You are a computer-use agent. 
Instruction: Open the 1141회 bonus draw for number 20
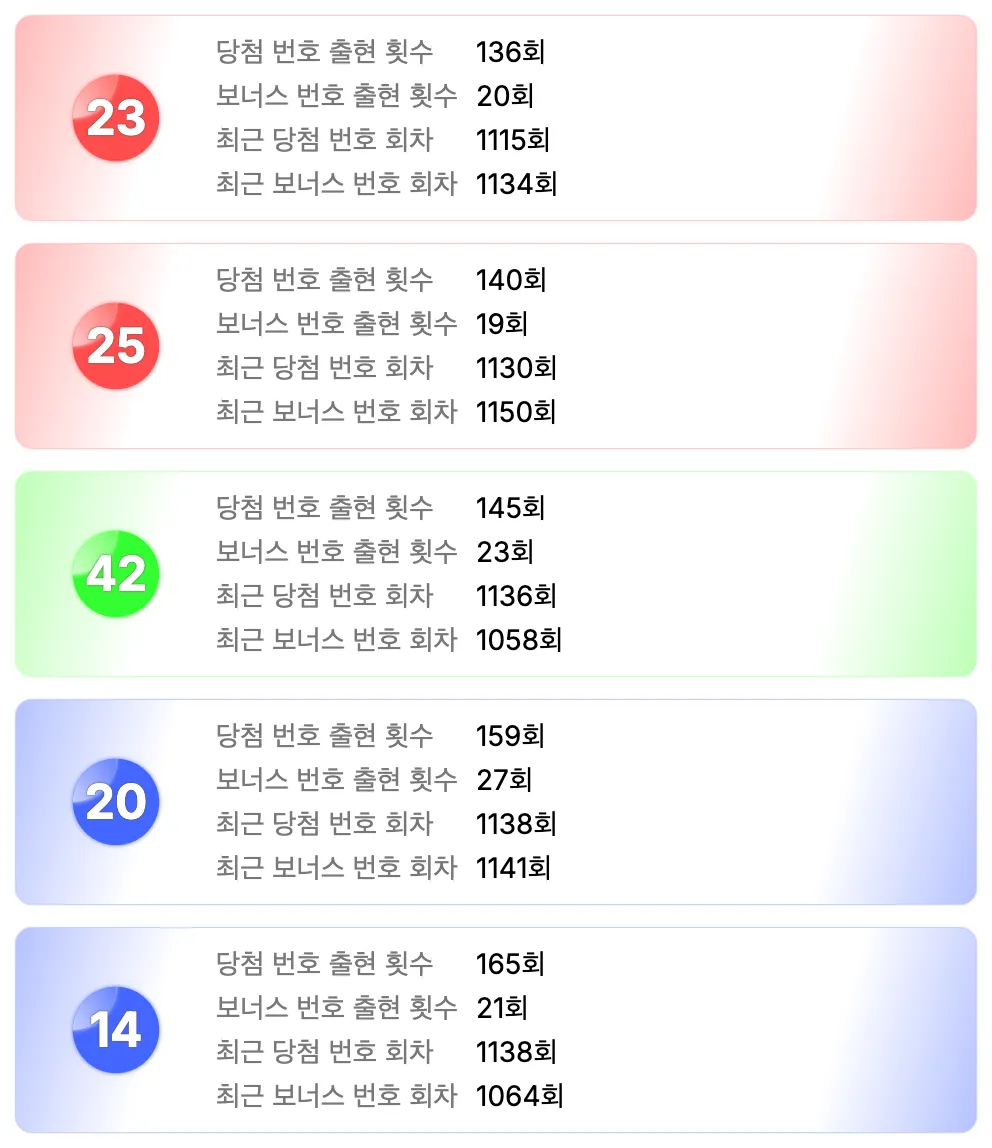[516, 868]
